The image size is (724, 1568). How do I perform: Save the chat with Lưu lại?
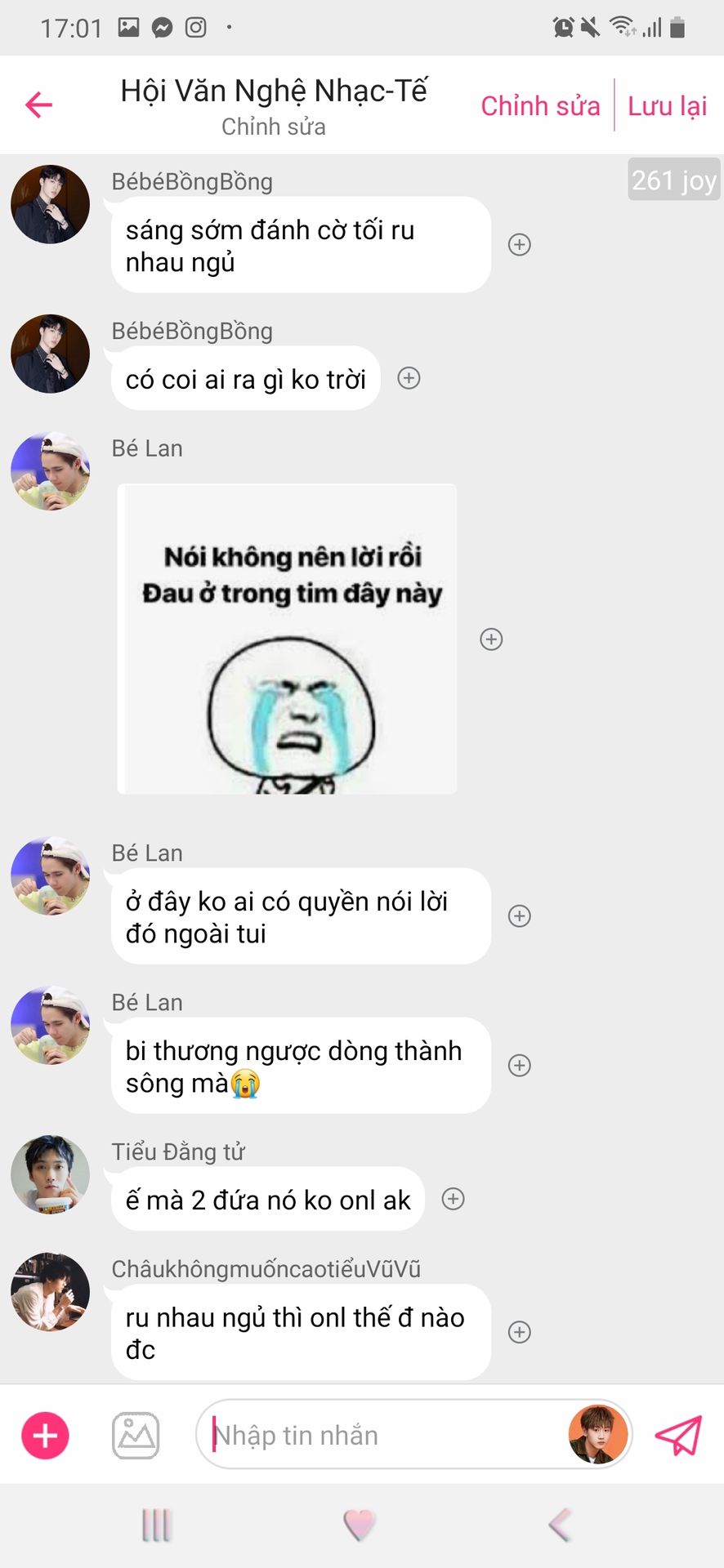[668, 106]
